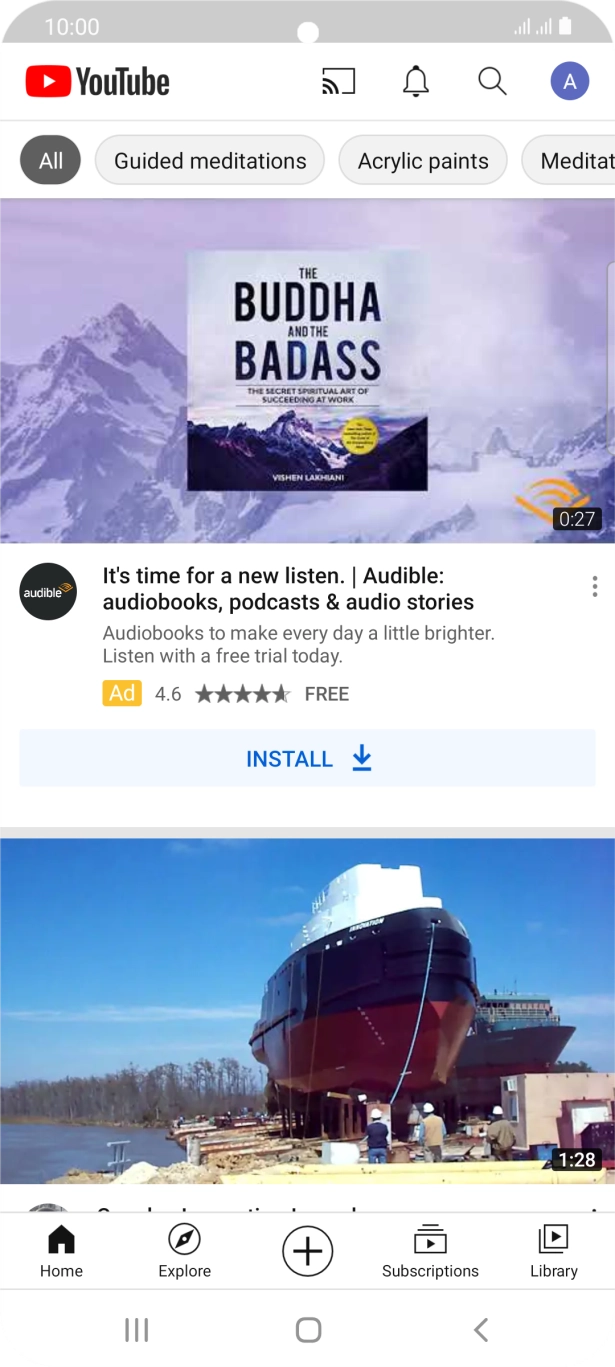This screenshot has height=1367, width=615.
Task: Go back using system back button
Action: [x=481, y=1329]
